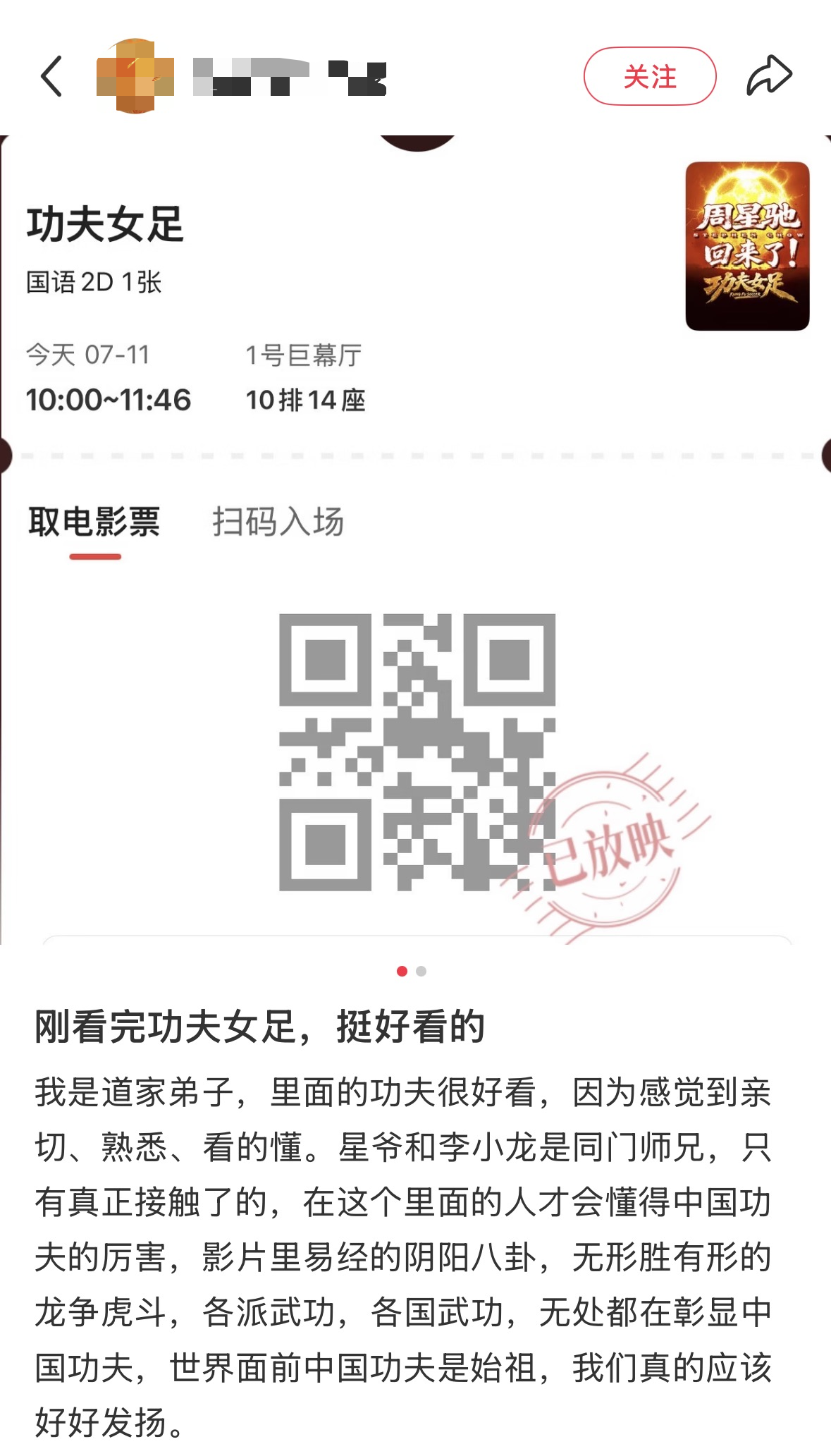Go back using the top-left arrow
This screenshot has height=1456, width=831.
[51, 76]
